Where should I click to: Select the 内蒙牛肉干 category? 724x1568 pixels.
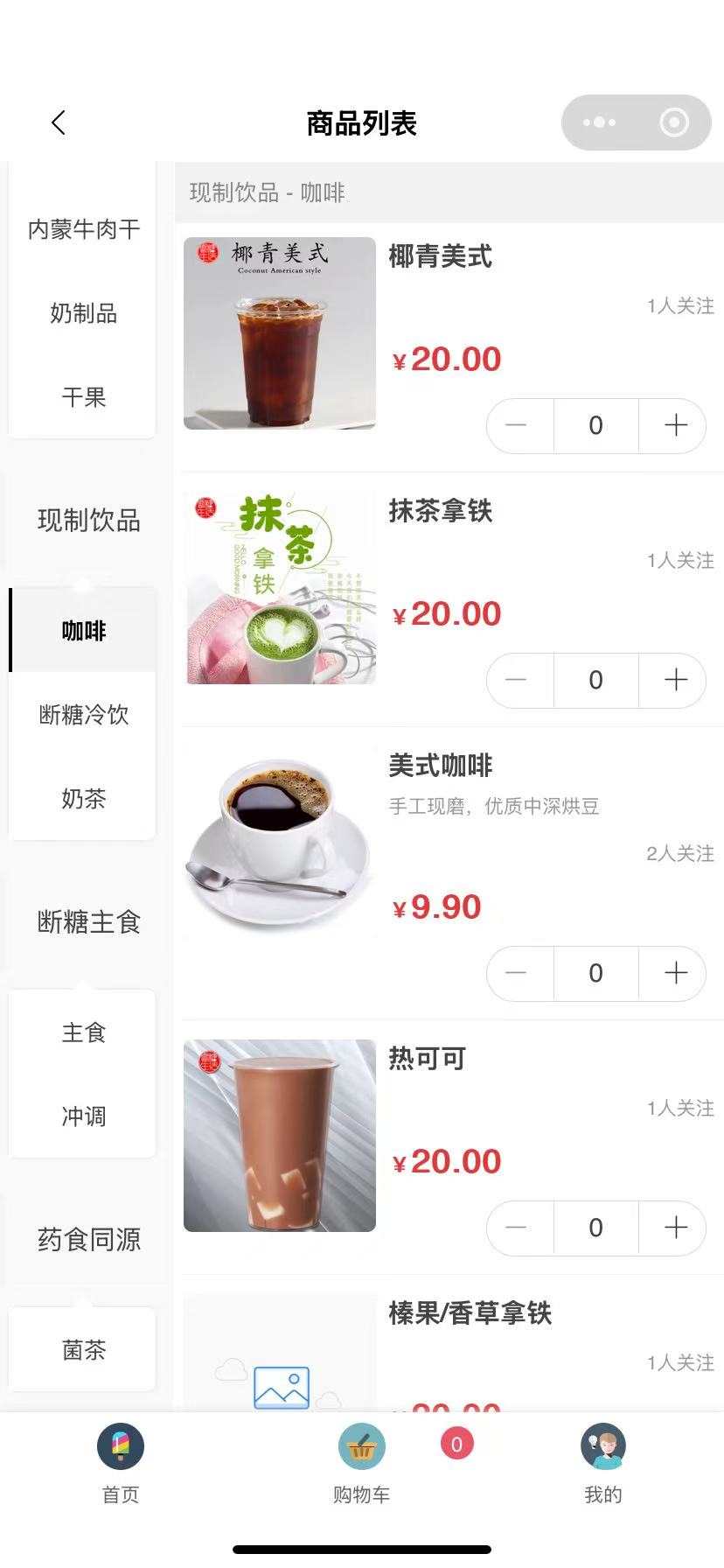pyautogui.click(x=83, y=229)
